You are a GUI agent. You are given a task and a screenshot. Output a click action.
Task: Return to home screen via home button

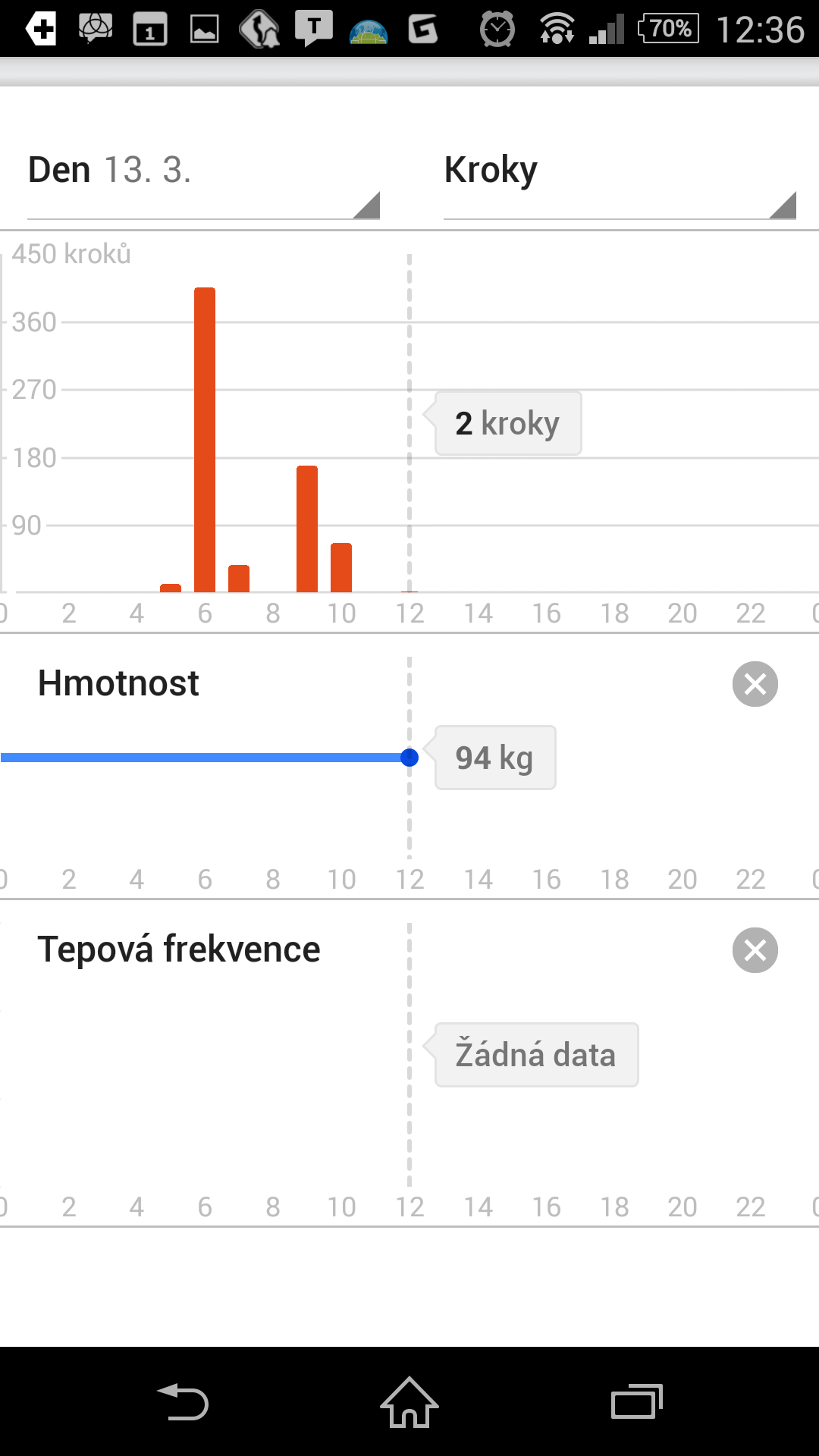pyautogui.click(x=409, y=1401)
